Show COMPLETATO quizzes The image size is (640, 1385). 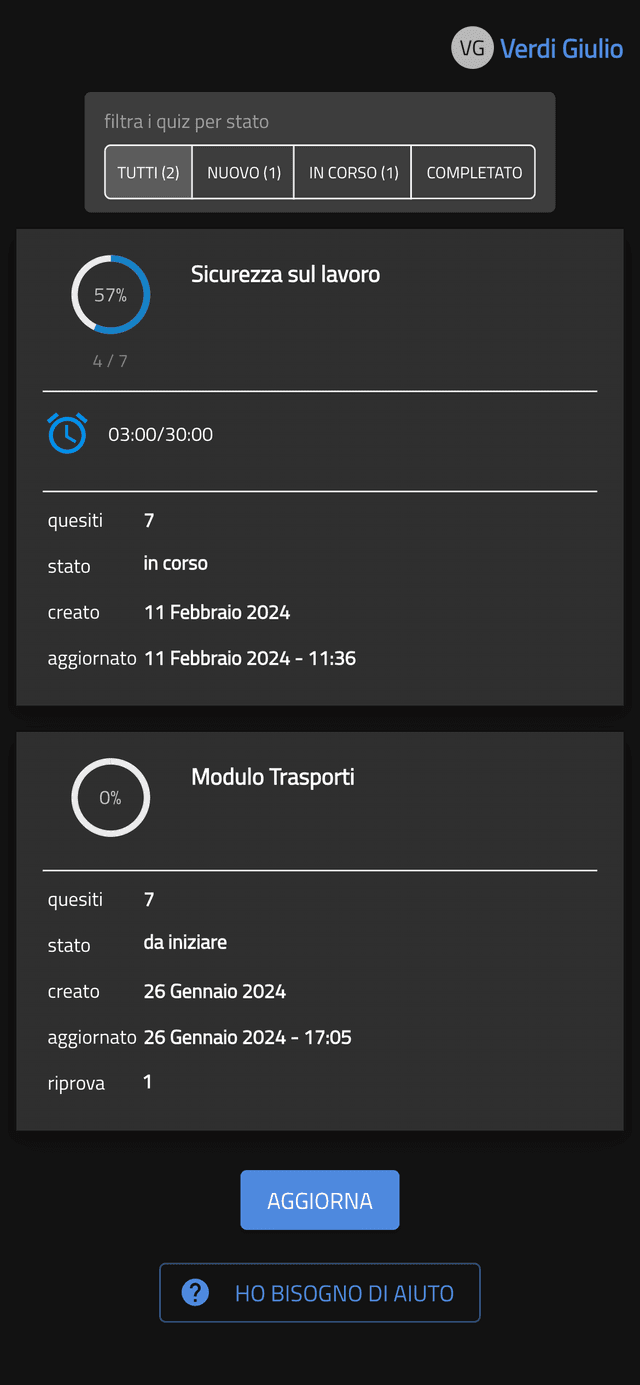click(474, 172)
